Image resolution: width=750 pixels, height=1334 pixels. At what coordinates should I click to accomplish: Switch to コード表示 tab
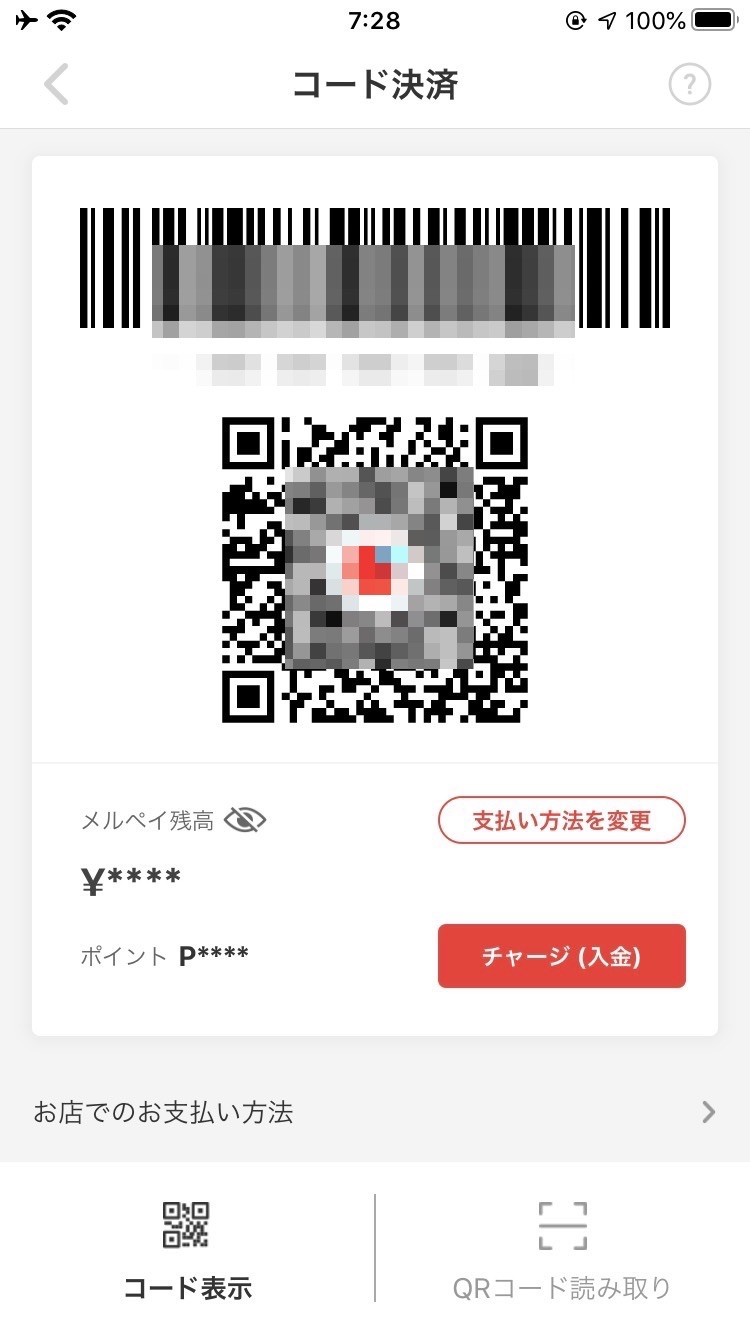coord(187,1250)
